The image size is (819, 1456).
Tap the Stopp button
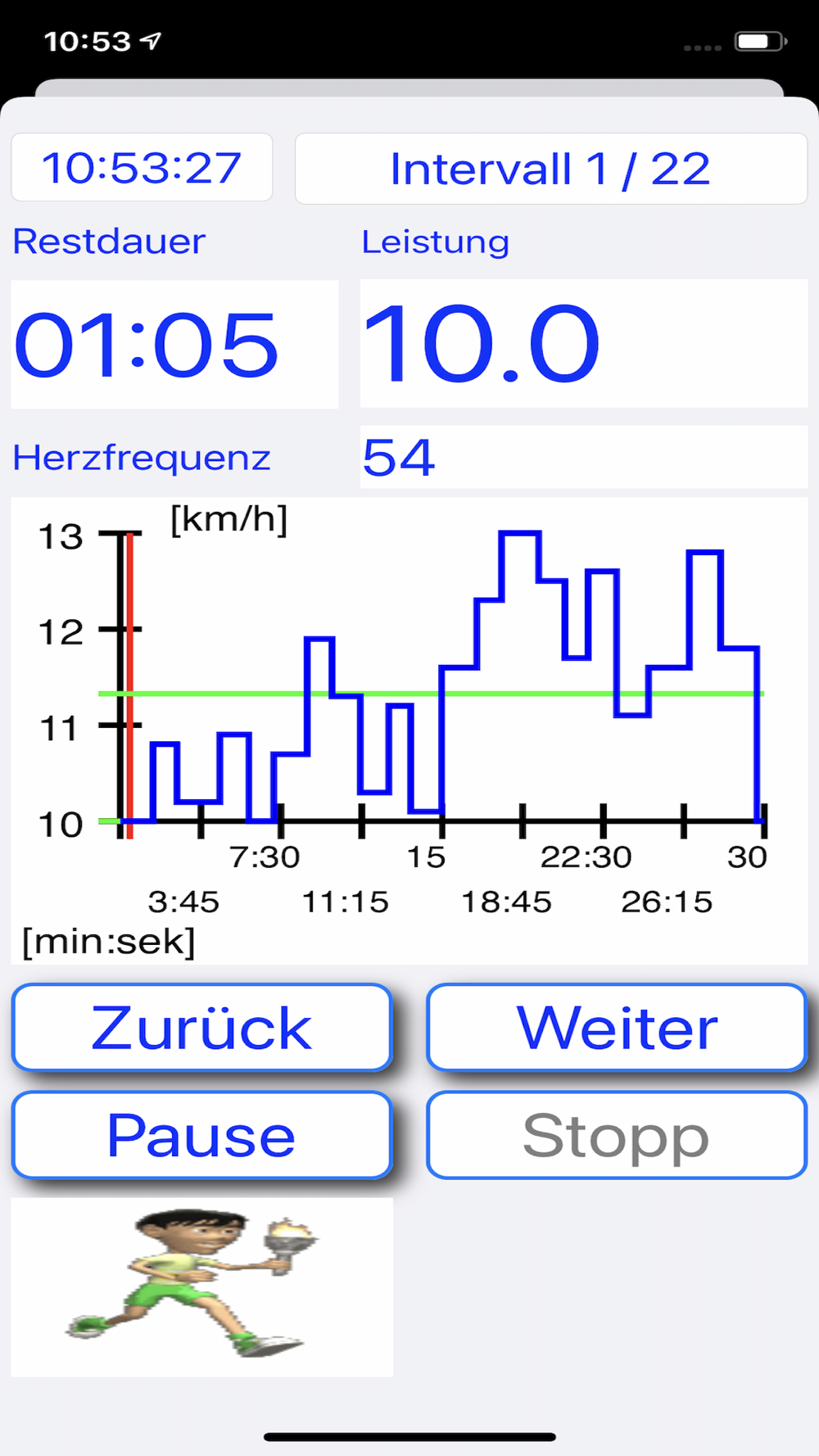tap(618, 1135)
